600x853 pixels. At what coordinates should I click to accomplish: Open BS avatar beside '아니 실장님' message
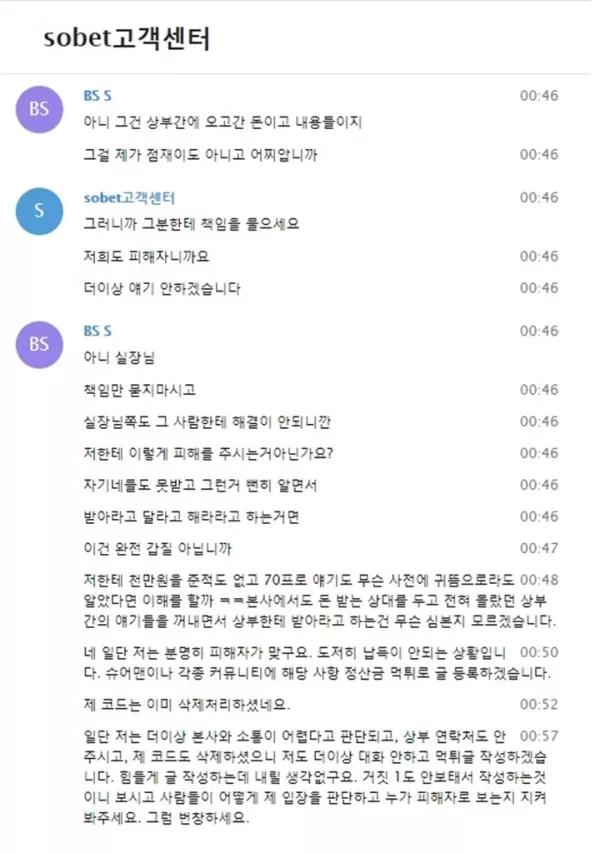39,344
